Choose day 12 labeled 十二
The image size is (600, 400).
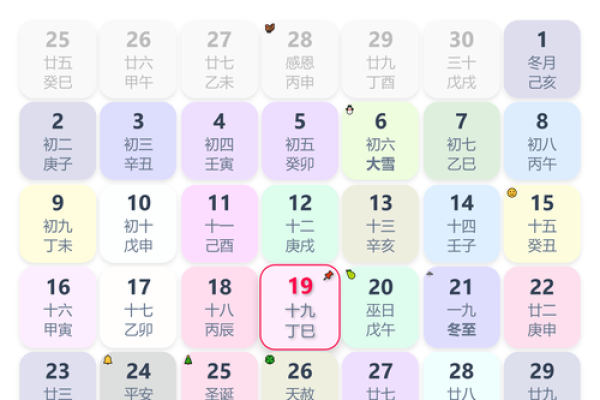tap(300, 224)
